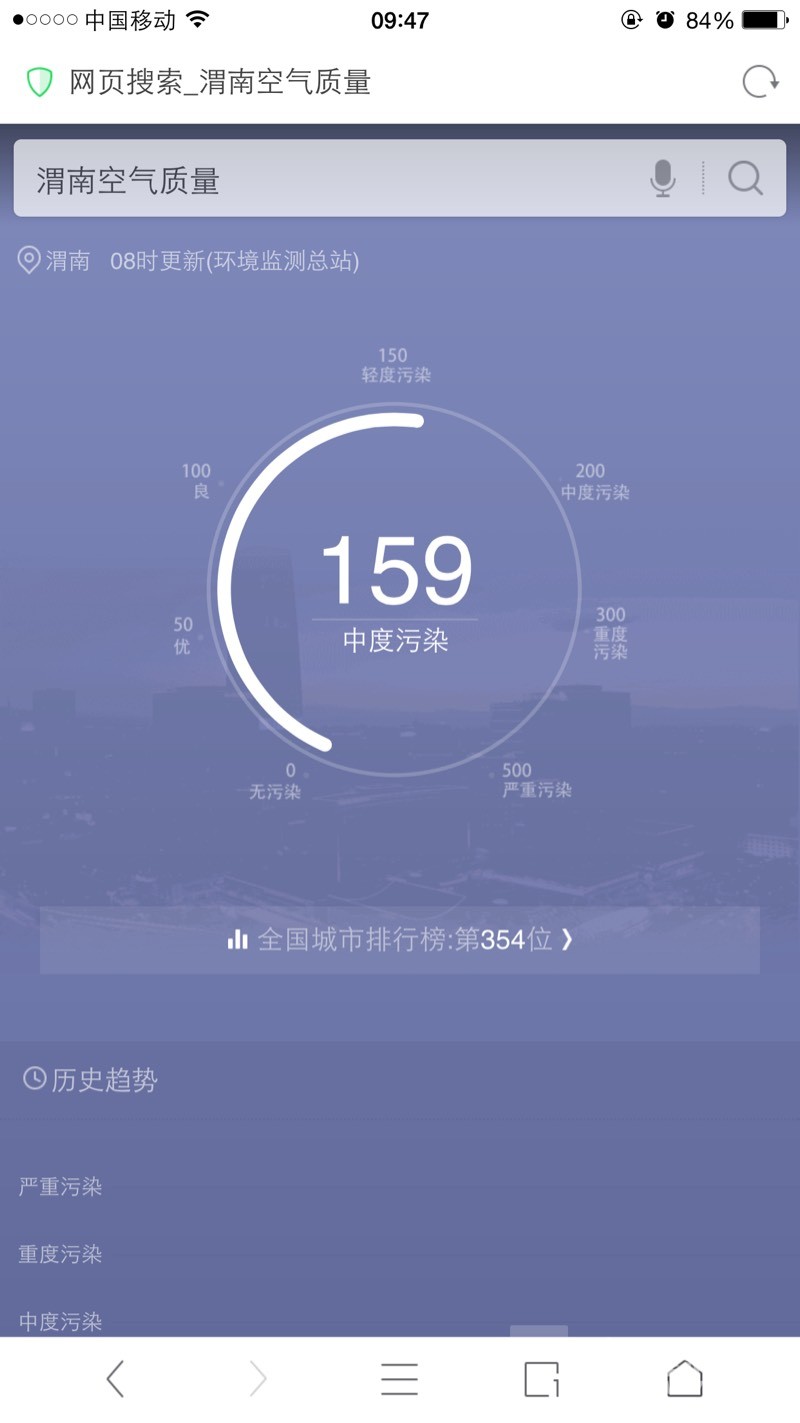The height and width of the screenshot is (1423, 800).
Task: Tap the 渭南空气质量 search input field
Action: coord(300,179)
